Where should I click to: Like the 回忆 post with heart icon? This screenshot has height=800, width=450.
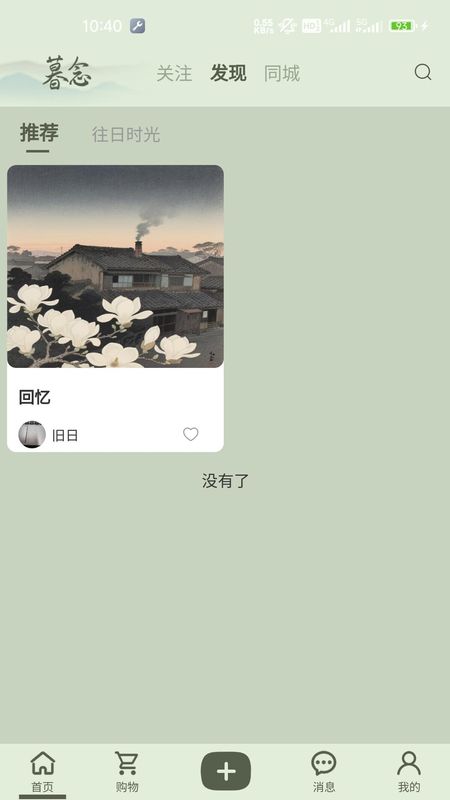(191, 434)
